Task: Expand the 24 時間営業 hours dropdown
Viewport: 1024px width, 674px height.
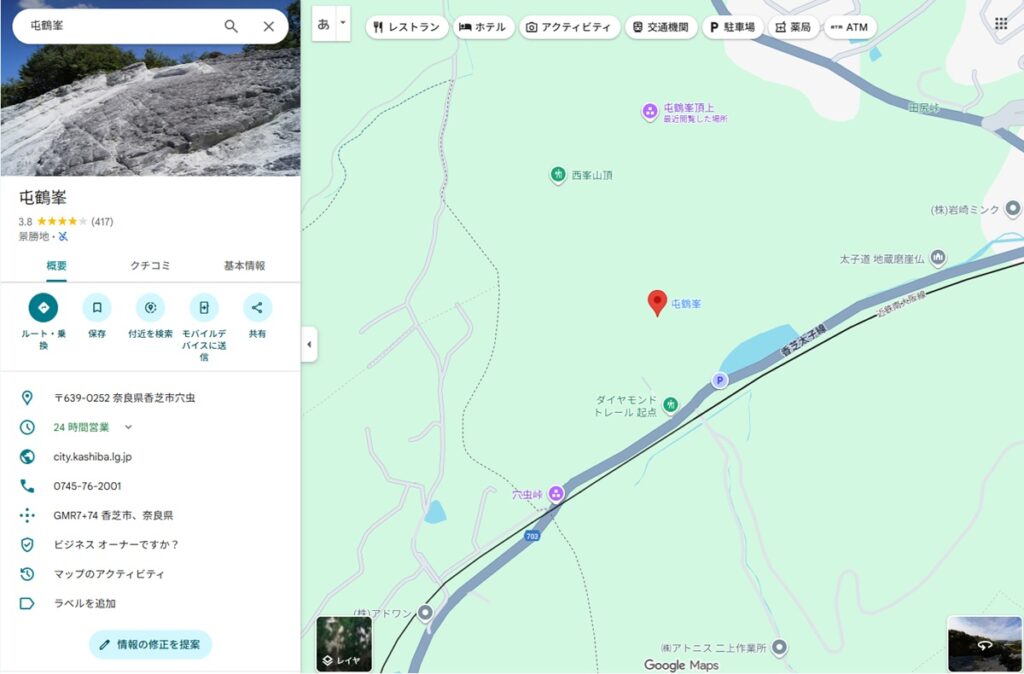Action: (x=128, y=427)
